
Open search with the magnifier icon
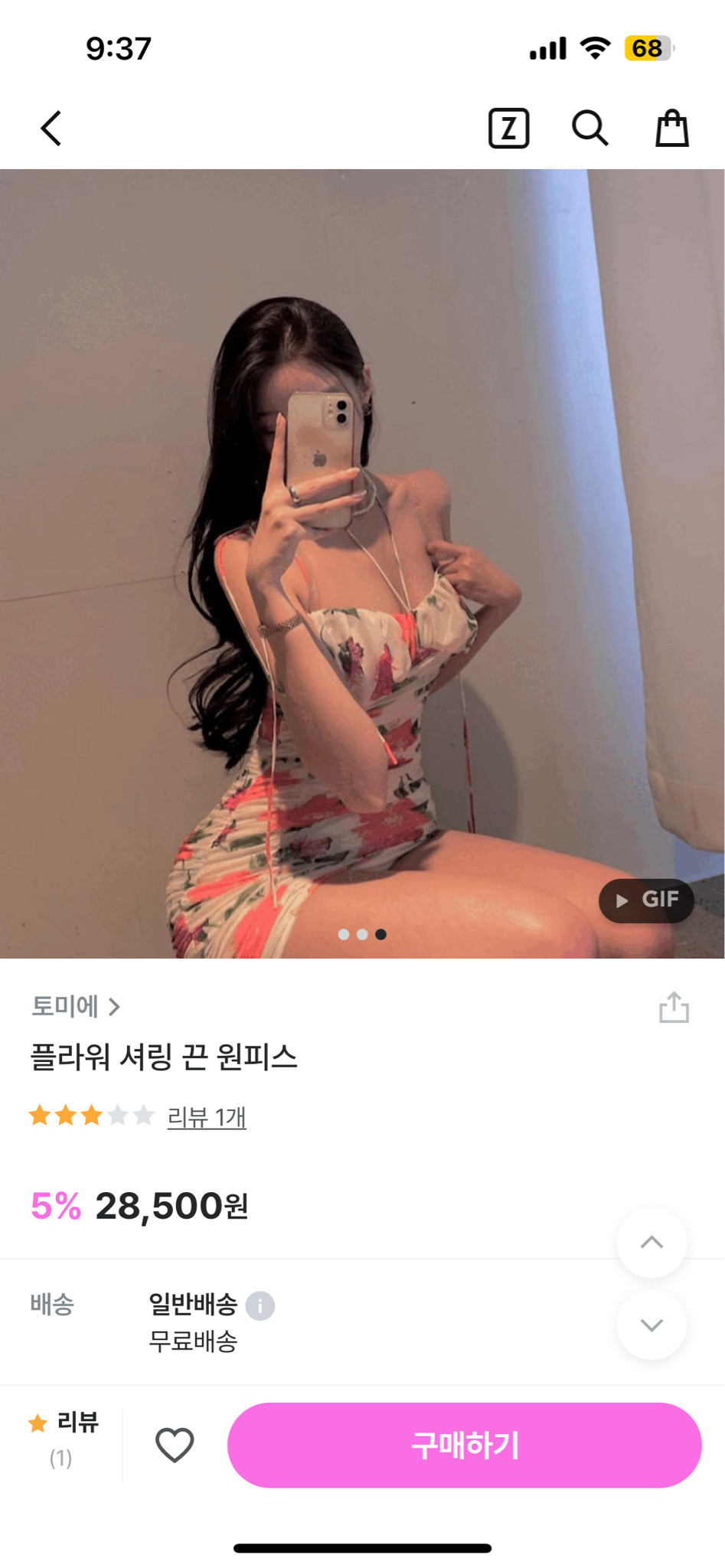[589, 128]
